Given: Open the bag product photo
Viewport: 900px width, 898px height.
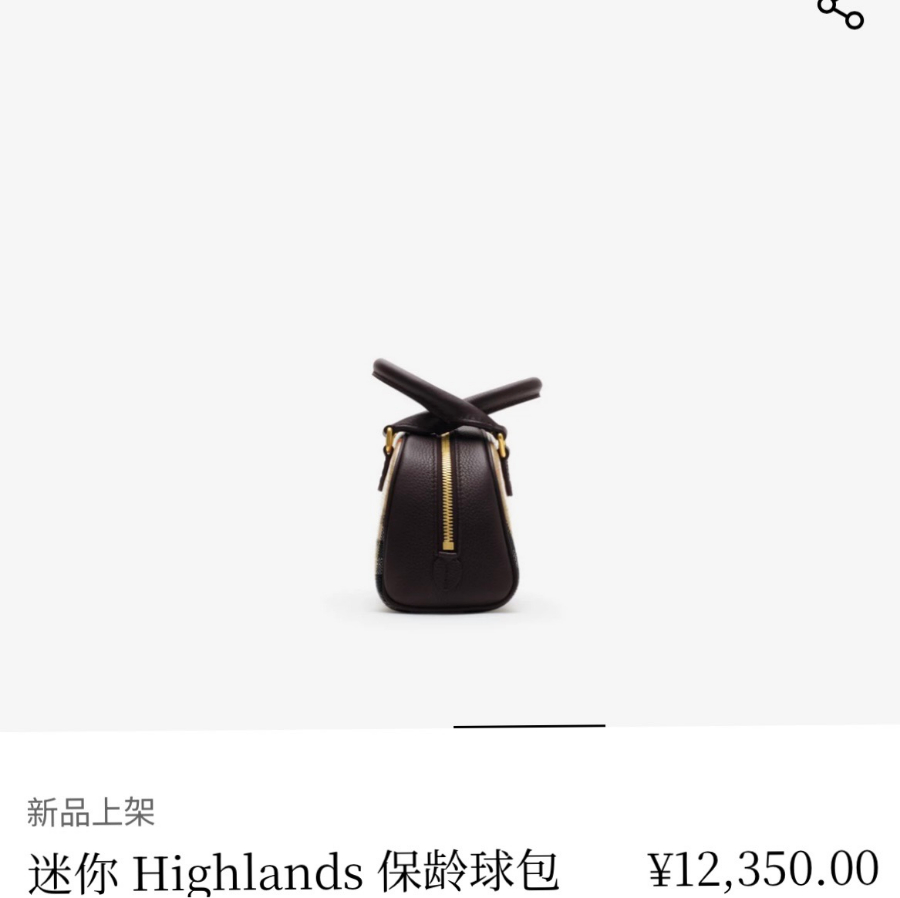Looking at the screenshot, I should (x=450, y=487).
